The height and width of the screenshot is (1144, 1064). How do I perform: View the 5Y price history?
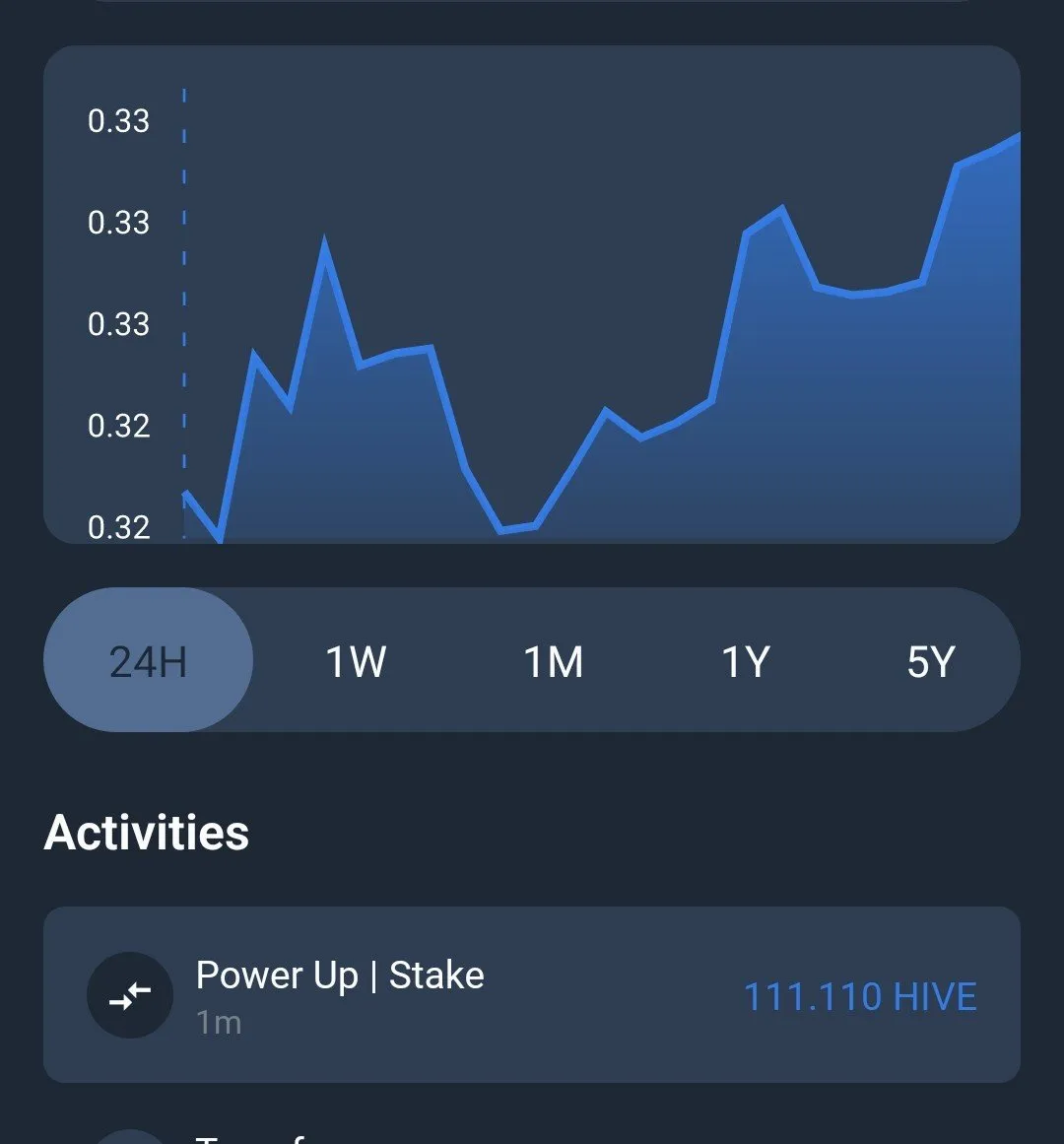click(x=930, y=660)
